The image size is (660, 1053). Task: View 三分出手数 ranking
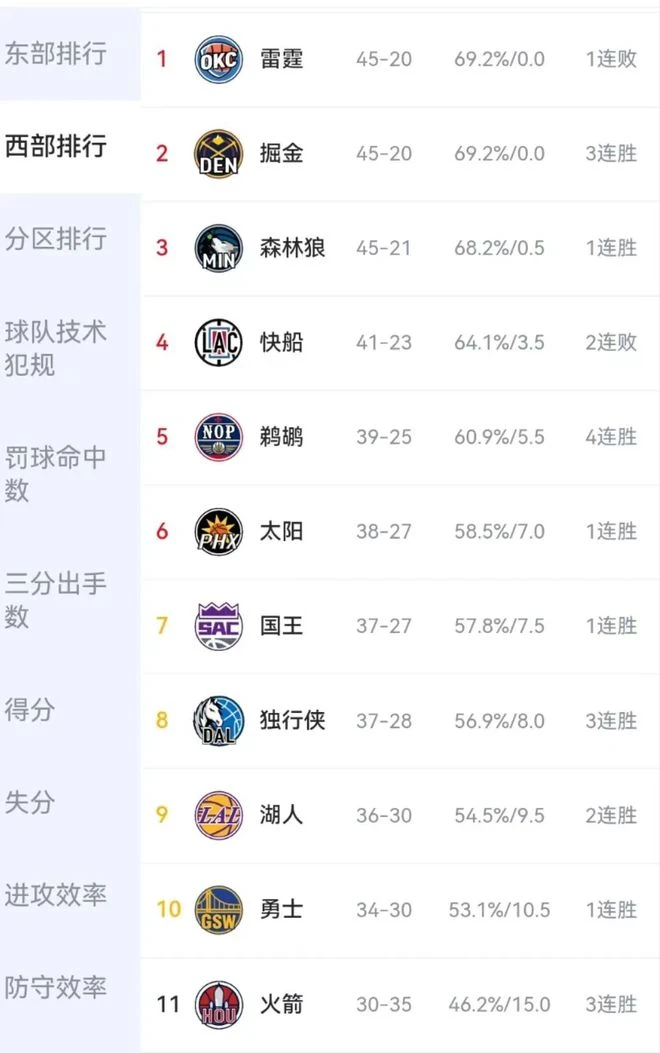[56, 600]
